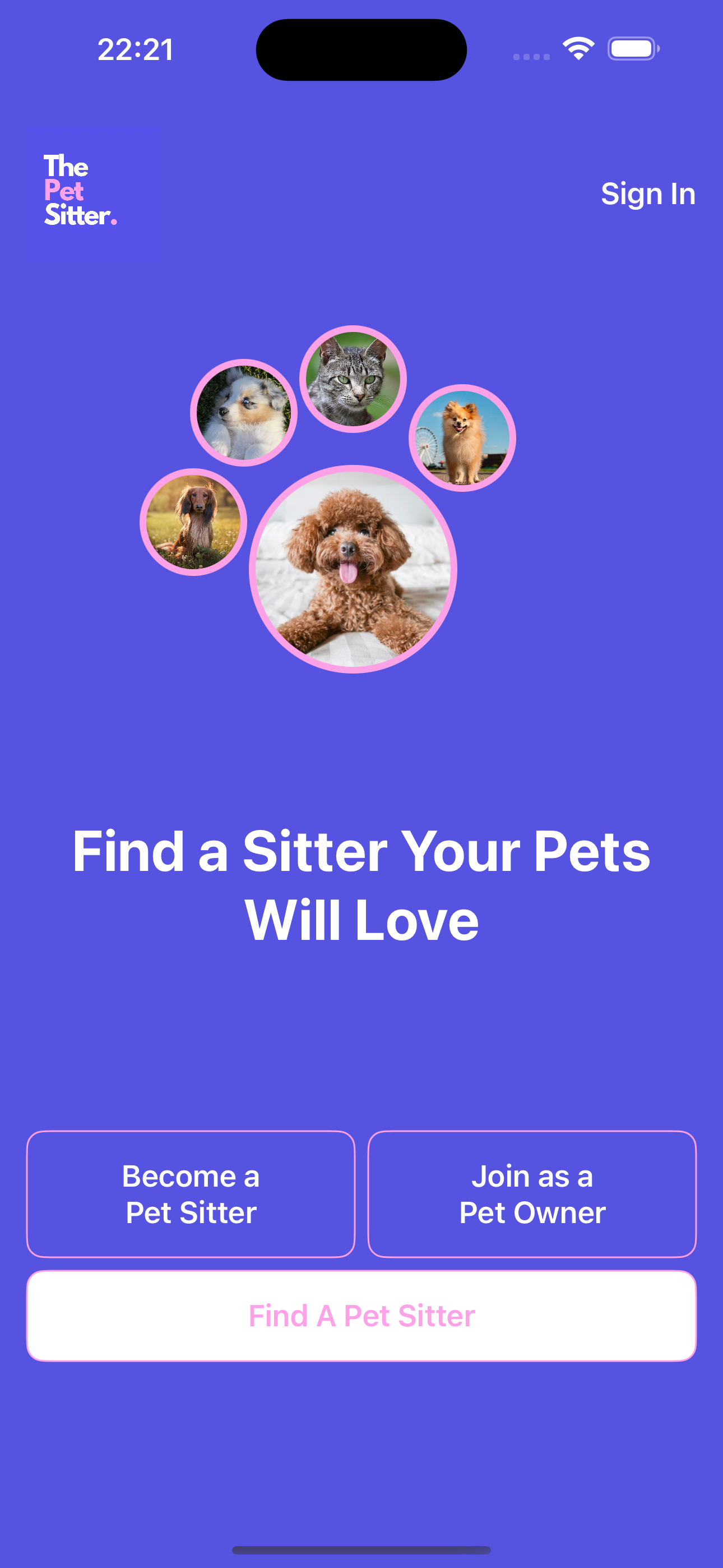Viewport: 723px width, 1568px height.
Task: Open Find A Pet Sitter
Action: pos(361,1316)
